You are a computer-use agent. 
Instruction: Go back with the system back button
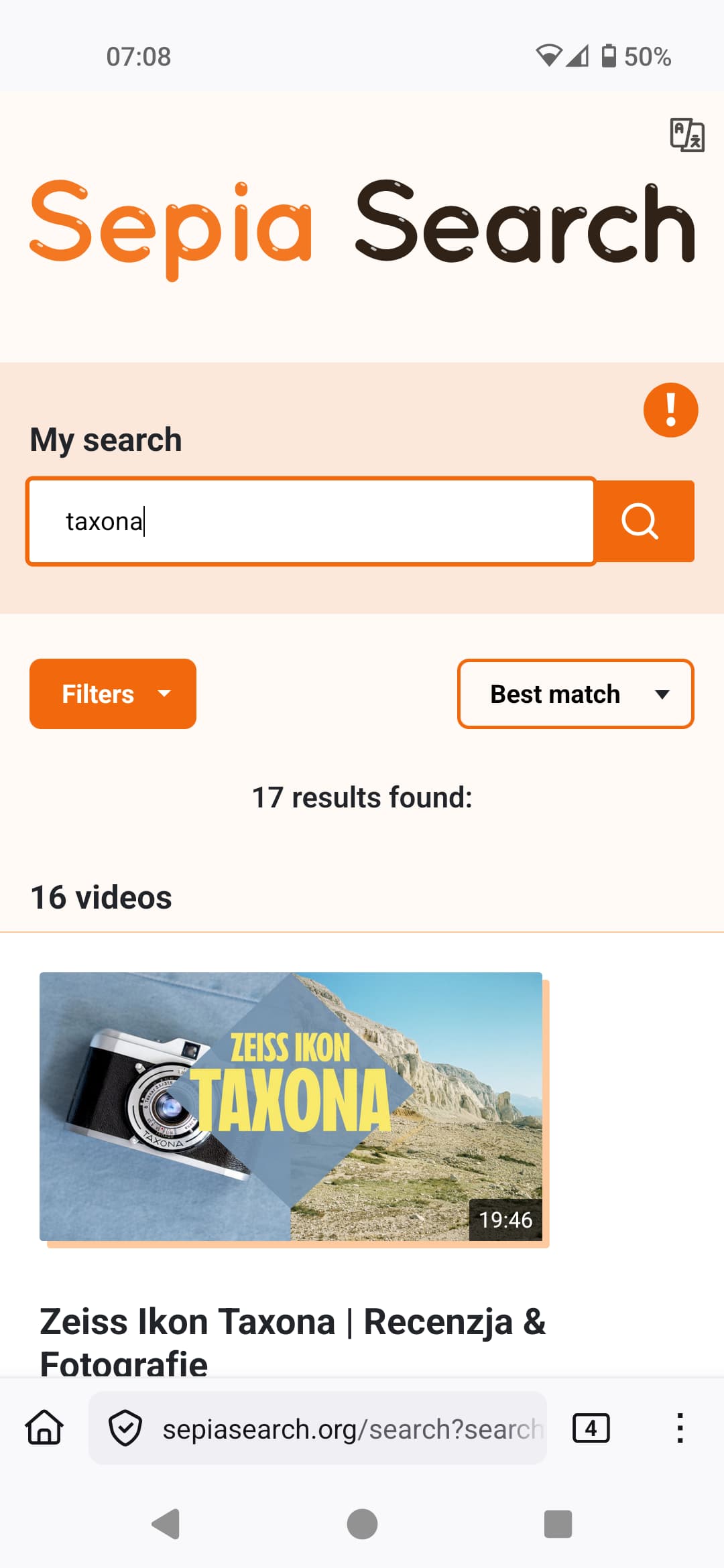click(166, 1524)
